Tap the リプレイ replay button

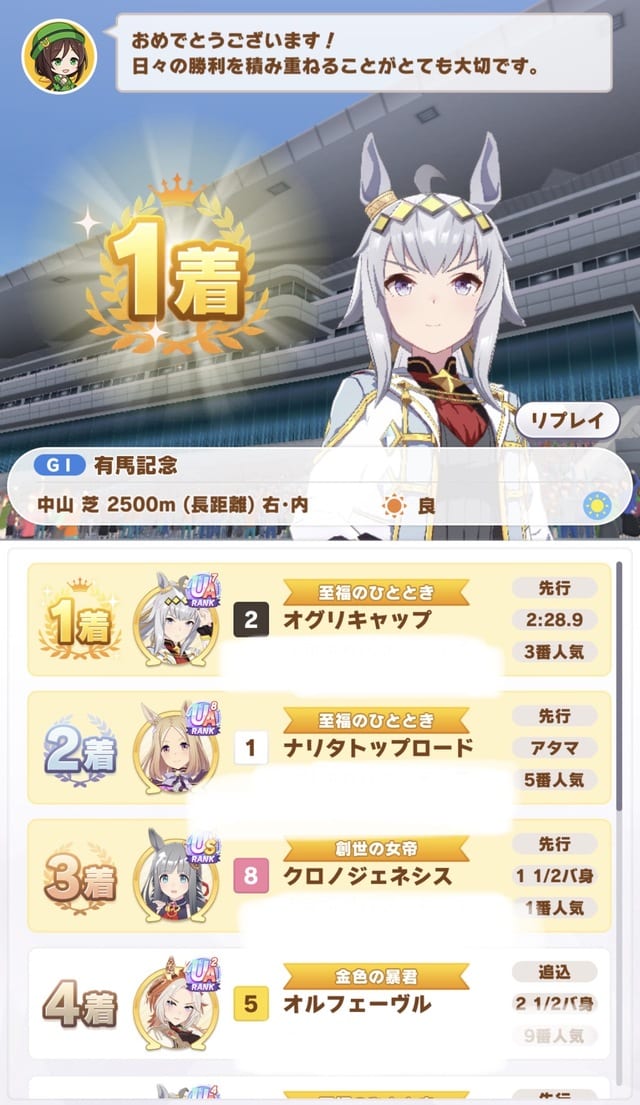point(568,420)
